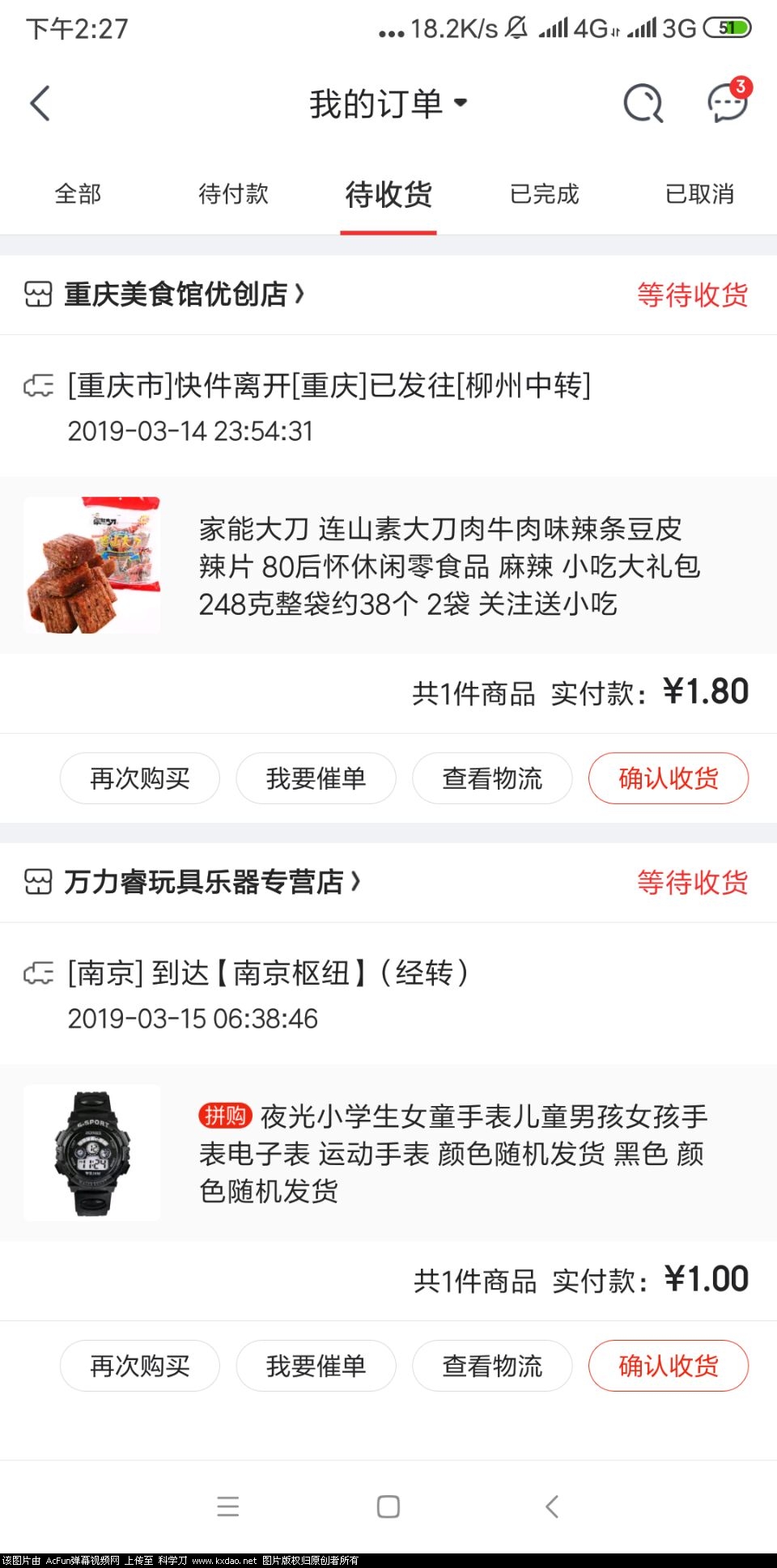
Task: Open the spicy snack product thumbnail
Action: pos(91,565)
